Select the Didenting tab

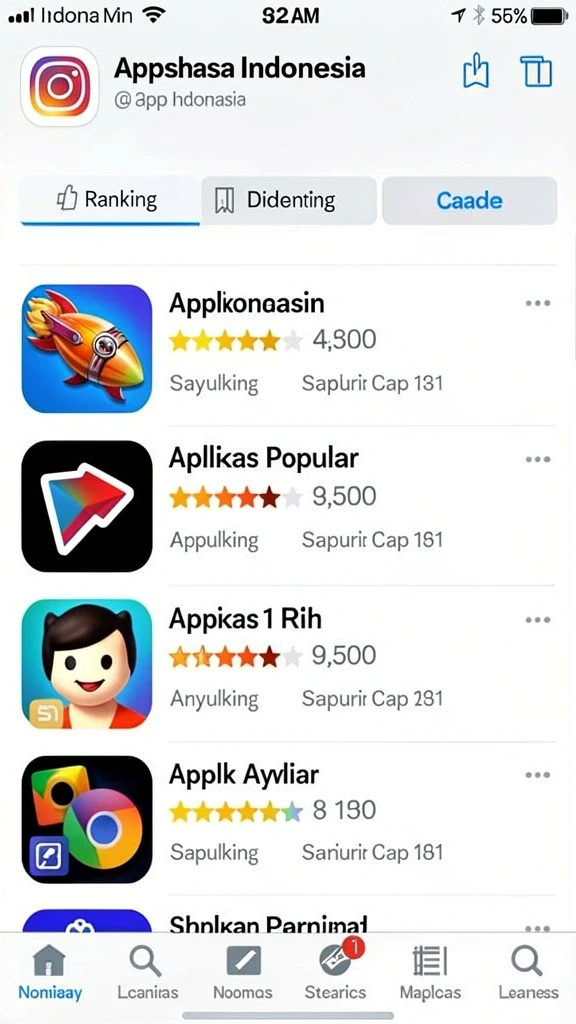click(289, 200)
